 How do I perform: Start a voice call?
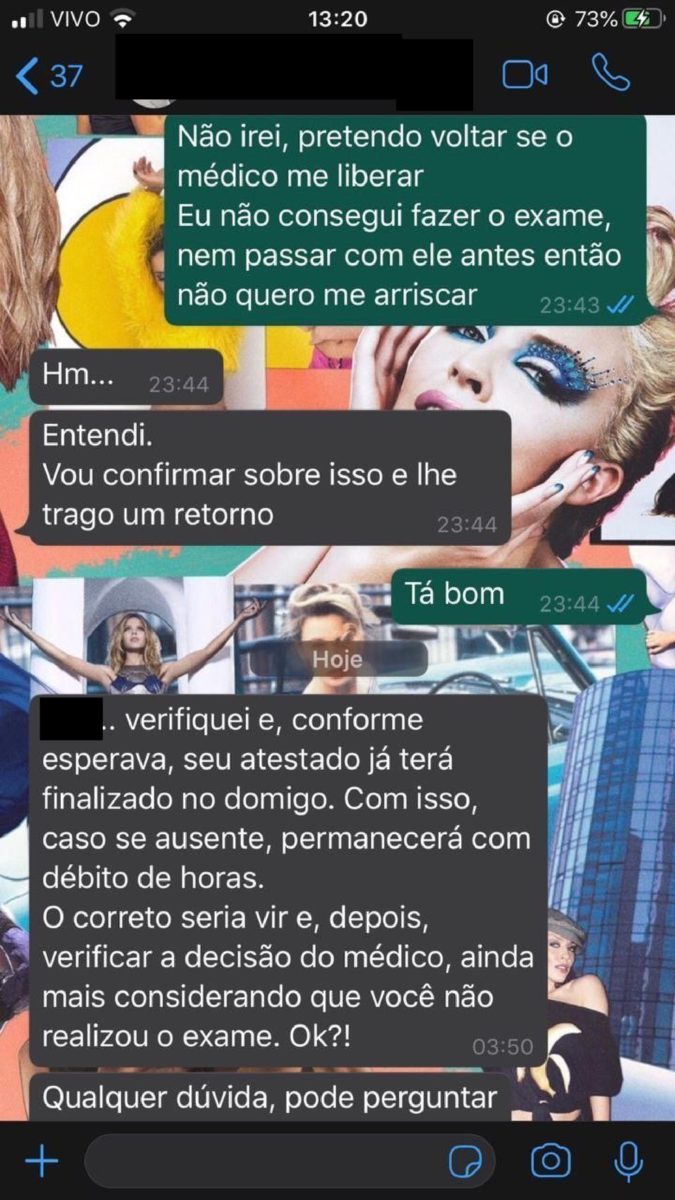click(611, 73)
